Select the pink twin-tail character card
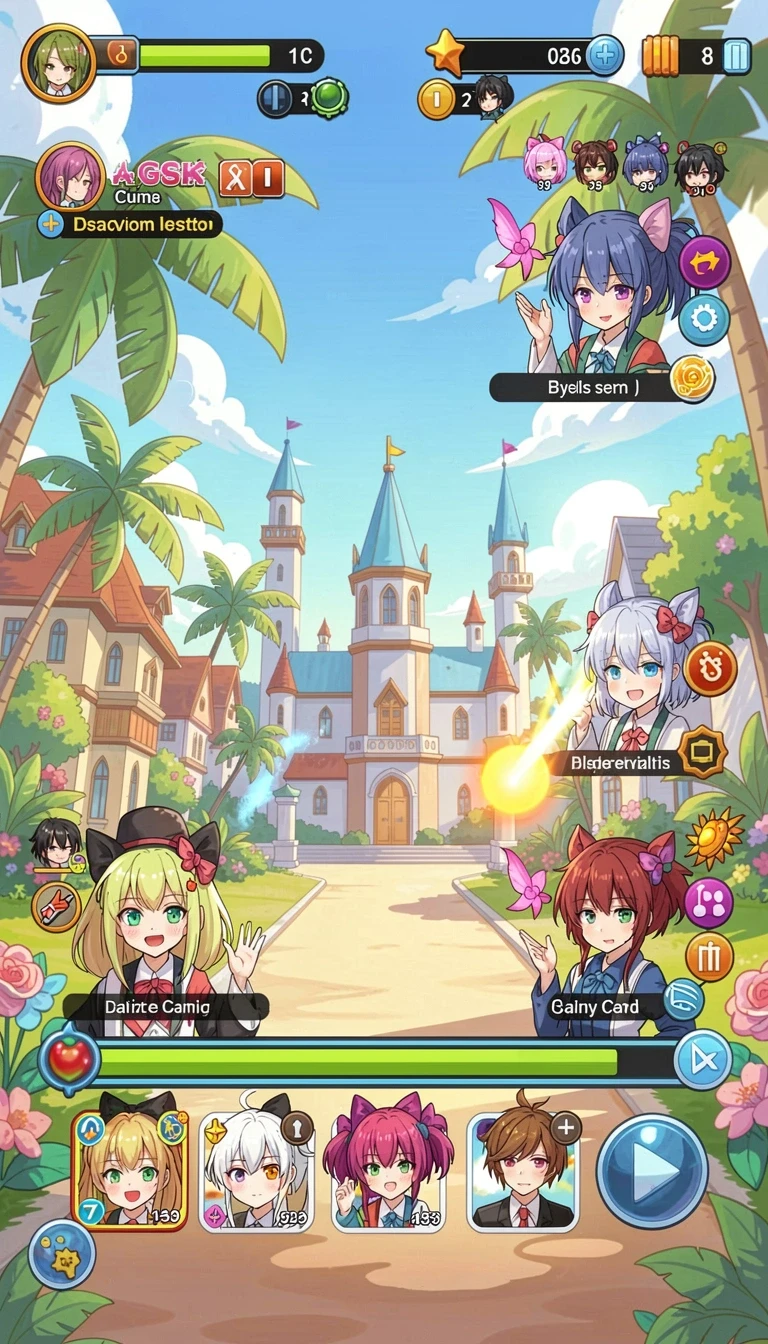Image resolution: width=768 pixels, height=1344 pixels. pyautogui.click(x=388, y=1171)
